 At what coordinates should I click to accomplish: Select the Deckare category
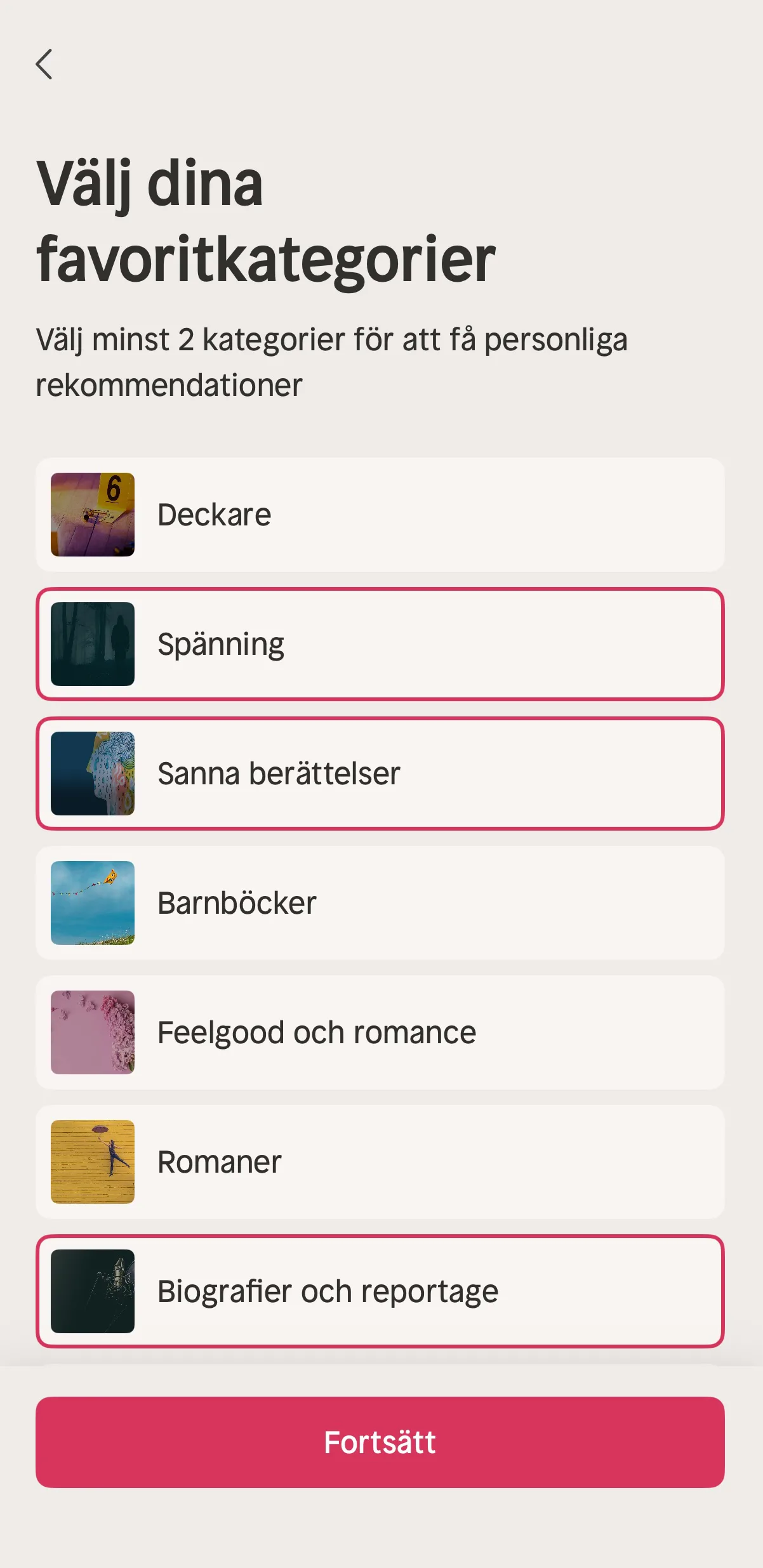click(x=381, y=515)
